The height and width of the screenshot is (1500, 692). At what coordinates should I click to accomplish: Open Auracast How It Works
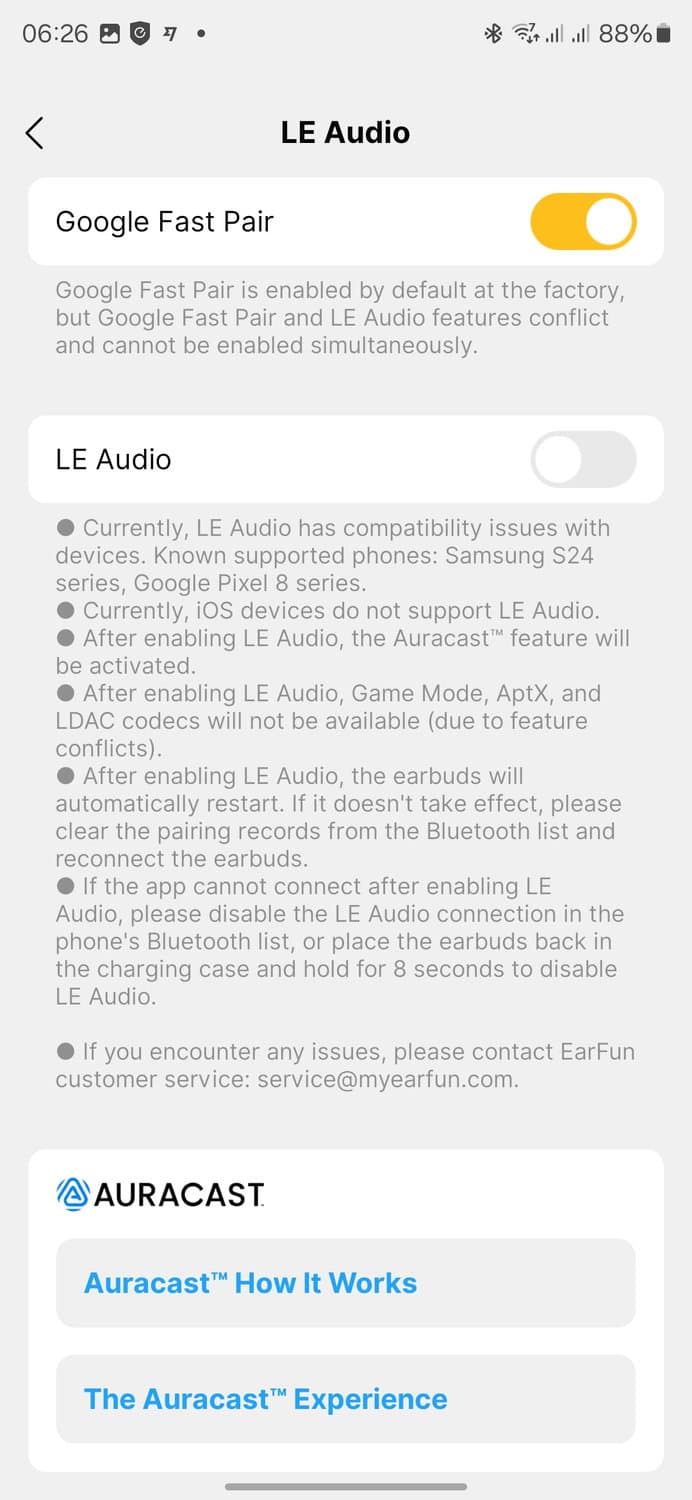tap(345, 1283)
